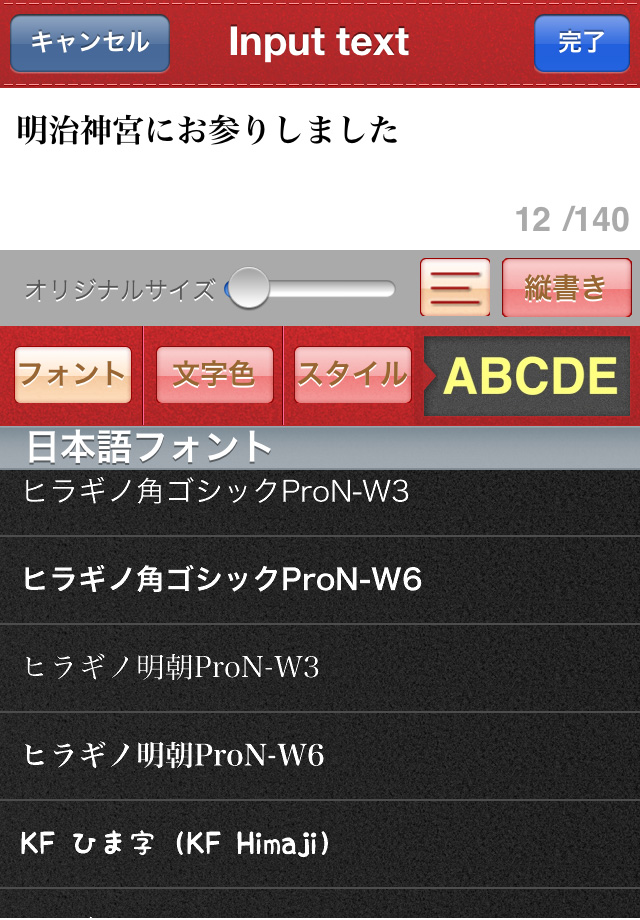640x920 pixels.
Task: Open the スタイル tab
Action: pyautogui.click(x=353, y=375)
